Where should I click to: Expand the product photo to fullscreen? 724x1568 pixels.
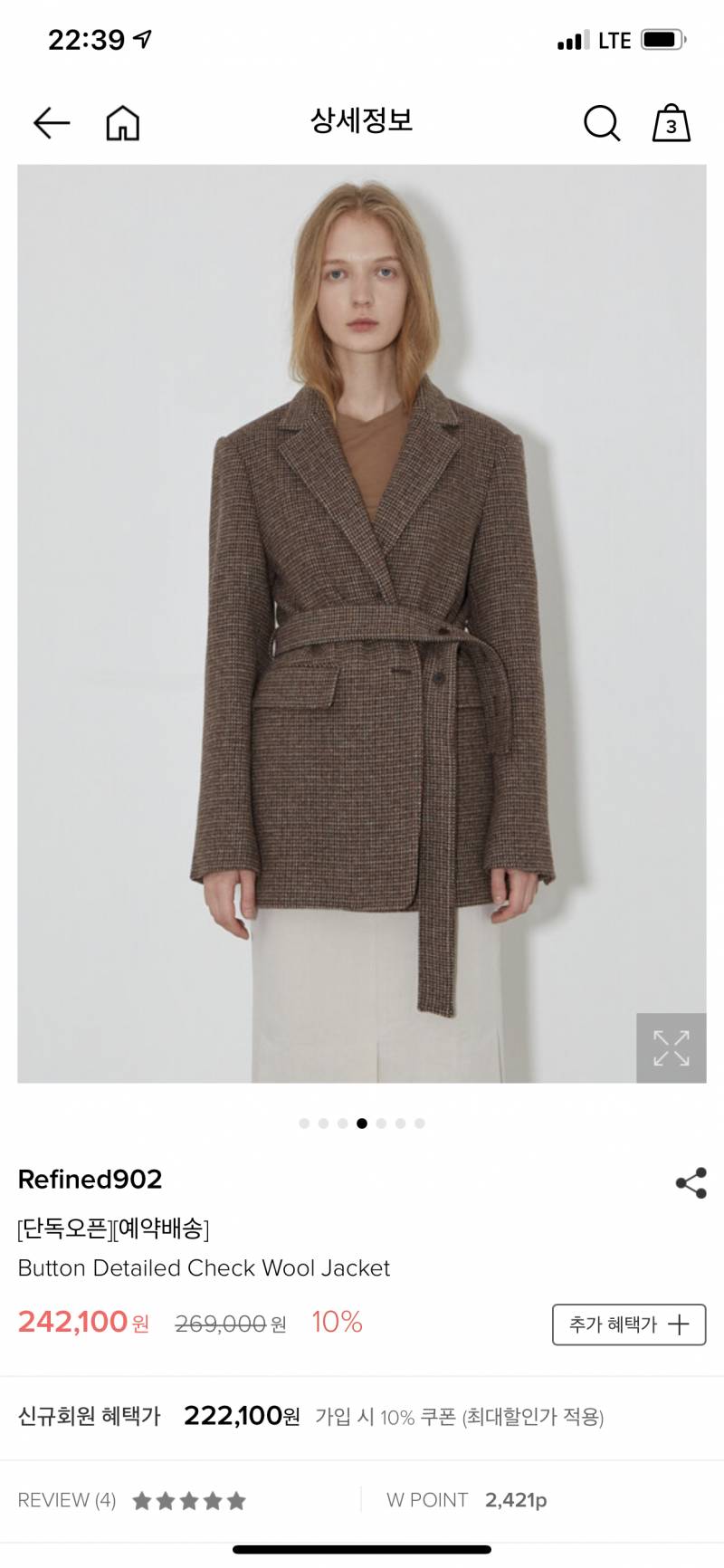(671, 1047)
